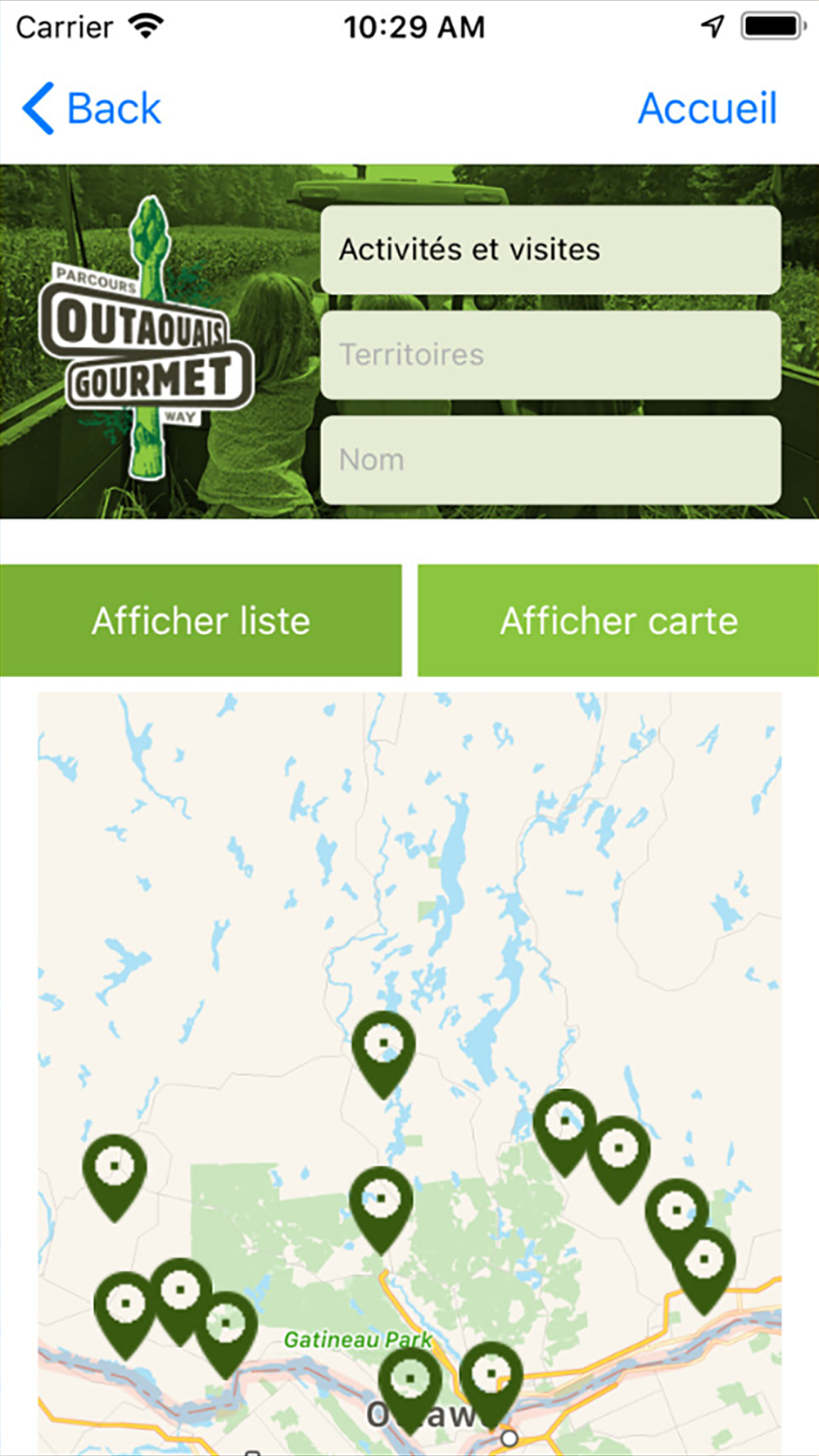Image resolution: width=819 pixels, height=1456 pixels.
Task: Select the Territoires filter field
Action: [x=550, y=355]
